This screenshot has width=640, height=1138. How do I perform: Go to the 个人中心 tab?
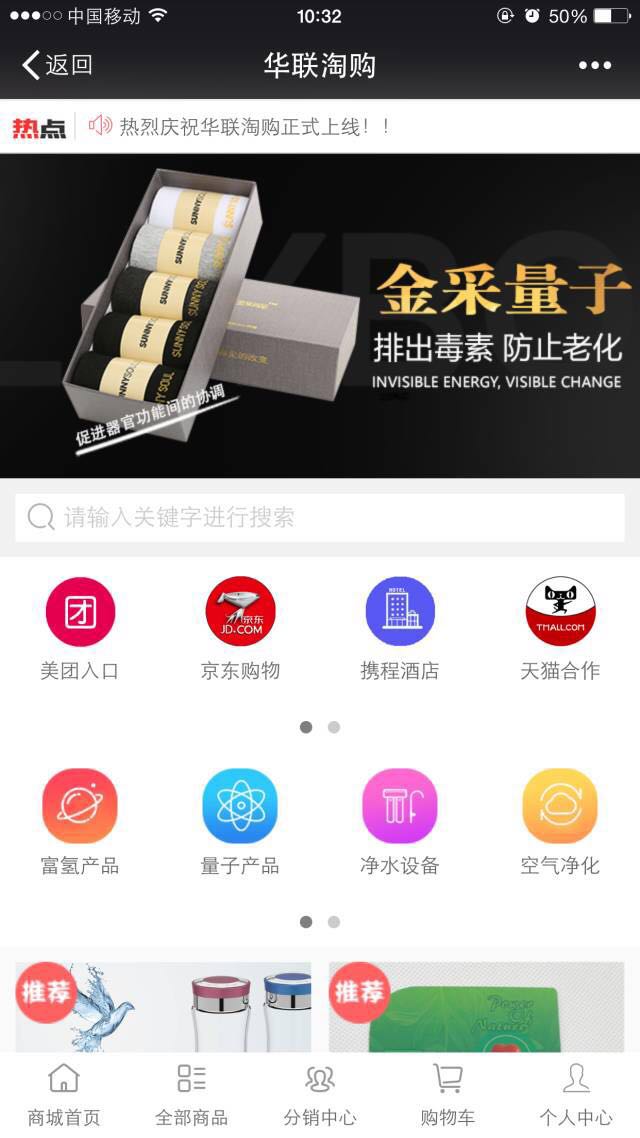pos(576,1095)
